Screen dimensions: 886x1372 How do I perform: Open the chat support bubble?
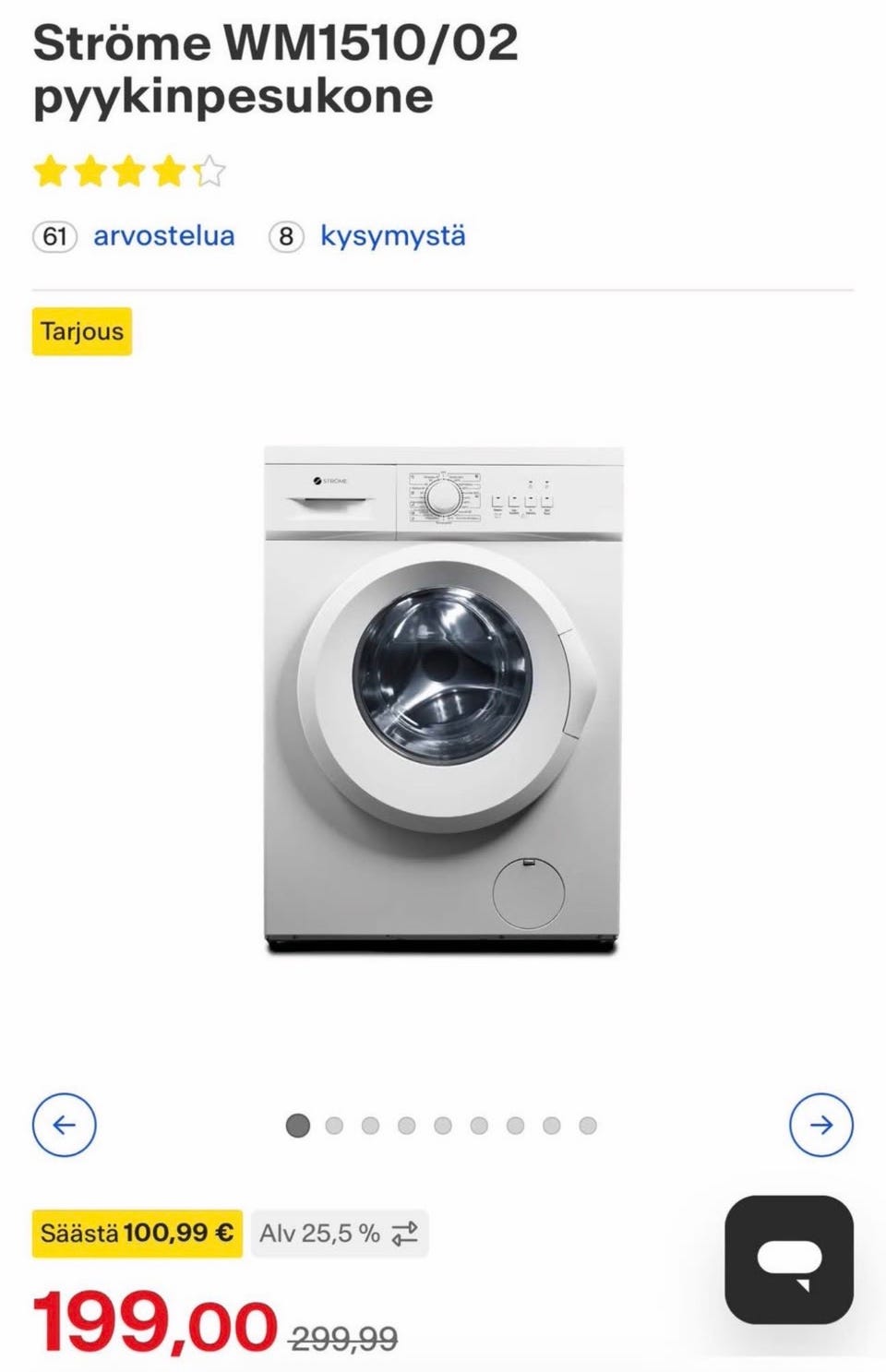point(789,1259)
